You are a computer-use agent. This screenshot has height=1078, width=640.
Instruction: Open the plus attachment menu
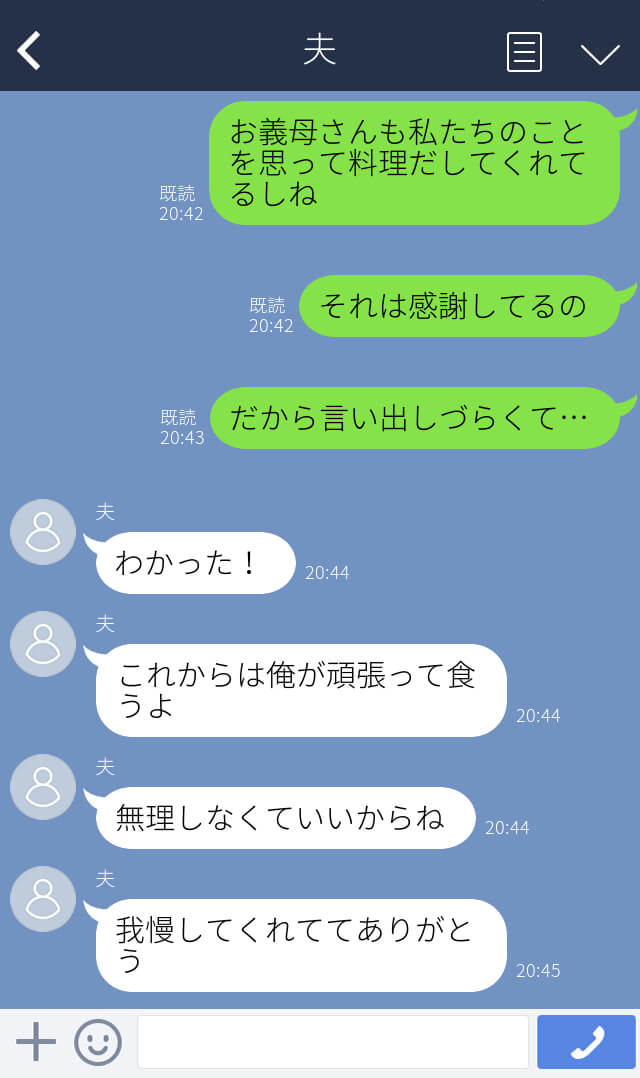pyautogui.click(x=36, y=1042)
